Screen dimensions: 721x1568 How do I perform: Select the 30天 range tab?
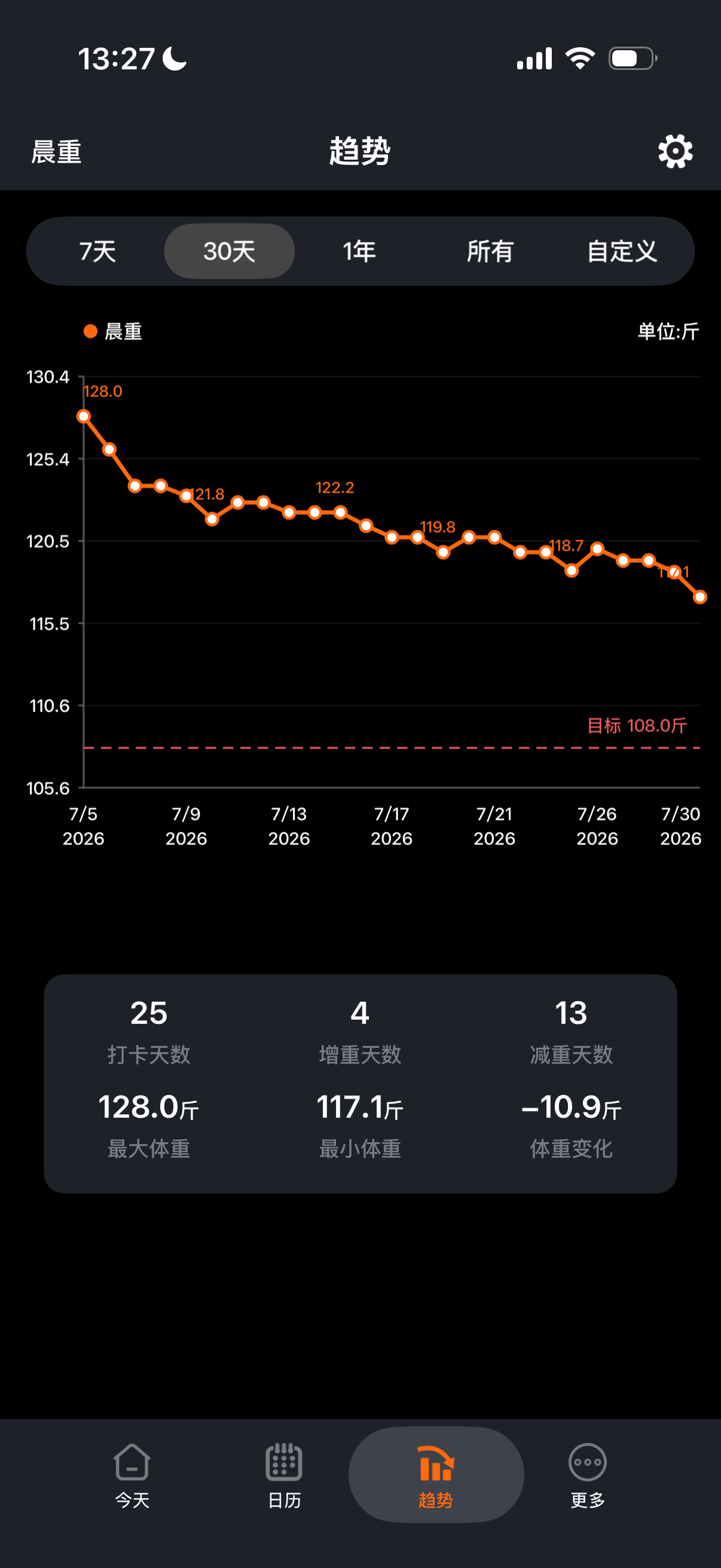[x=230, y=251]
